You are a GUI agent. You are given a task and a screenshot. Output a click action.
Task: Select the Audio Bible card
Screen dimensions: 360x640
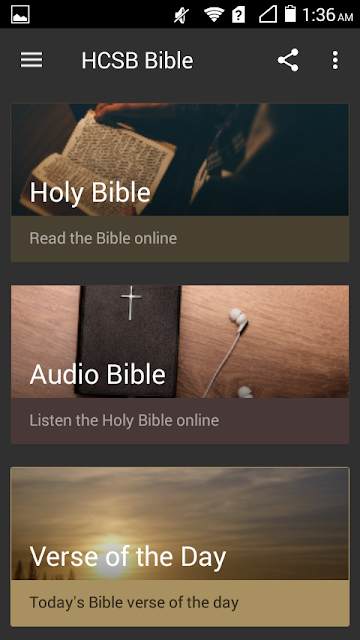click(x=180, y=364)
